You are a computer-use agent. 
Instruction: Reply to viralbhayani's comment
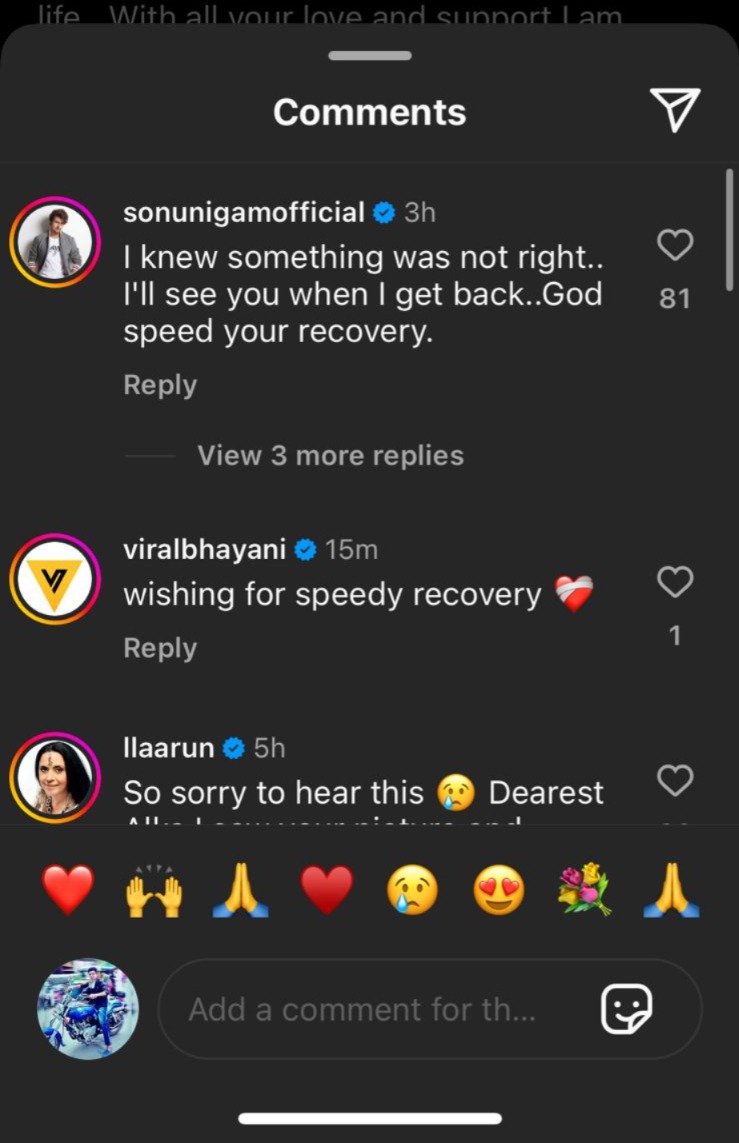[160, 648]
